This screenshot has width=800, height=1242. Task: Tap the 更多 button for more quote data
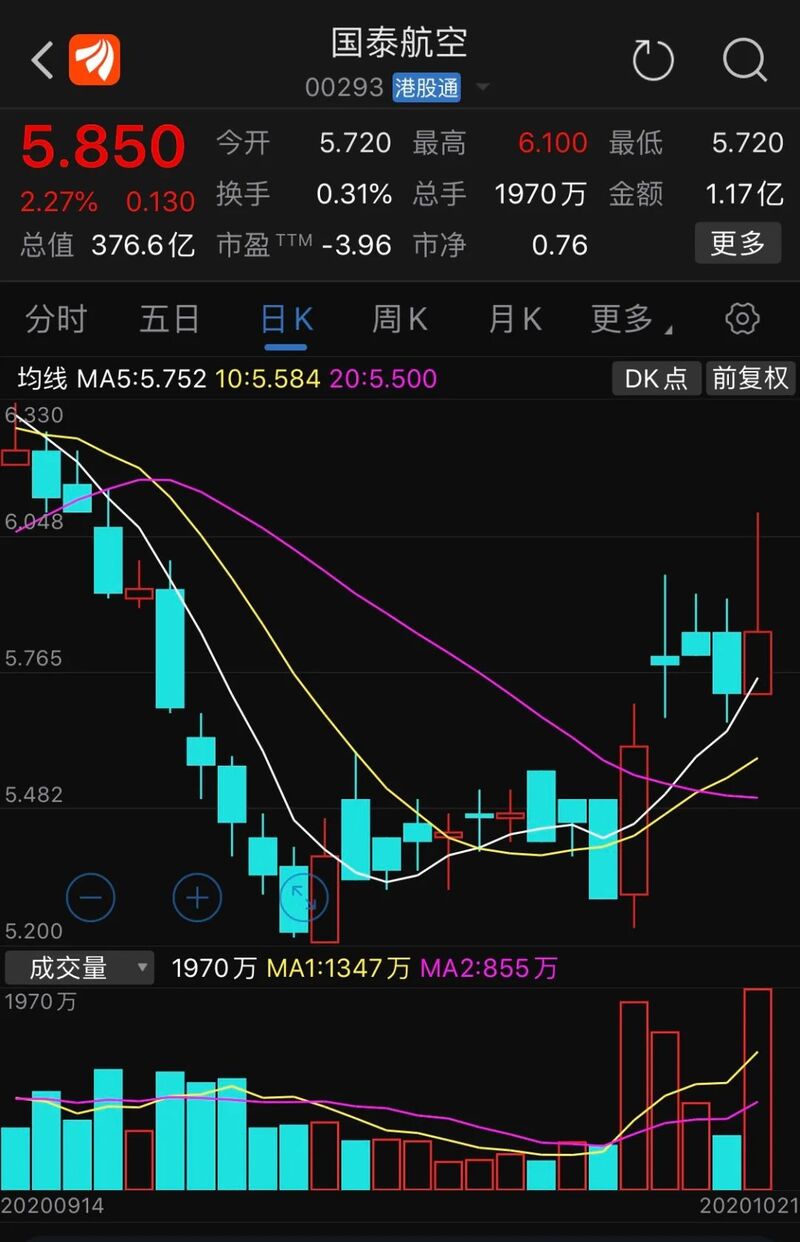(x=738, y=243)
